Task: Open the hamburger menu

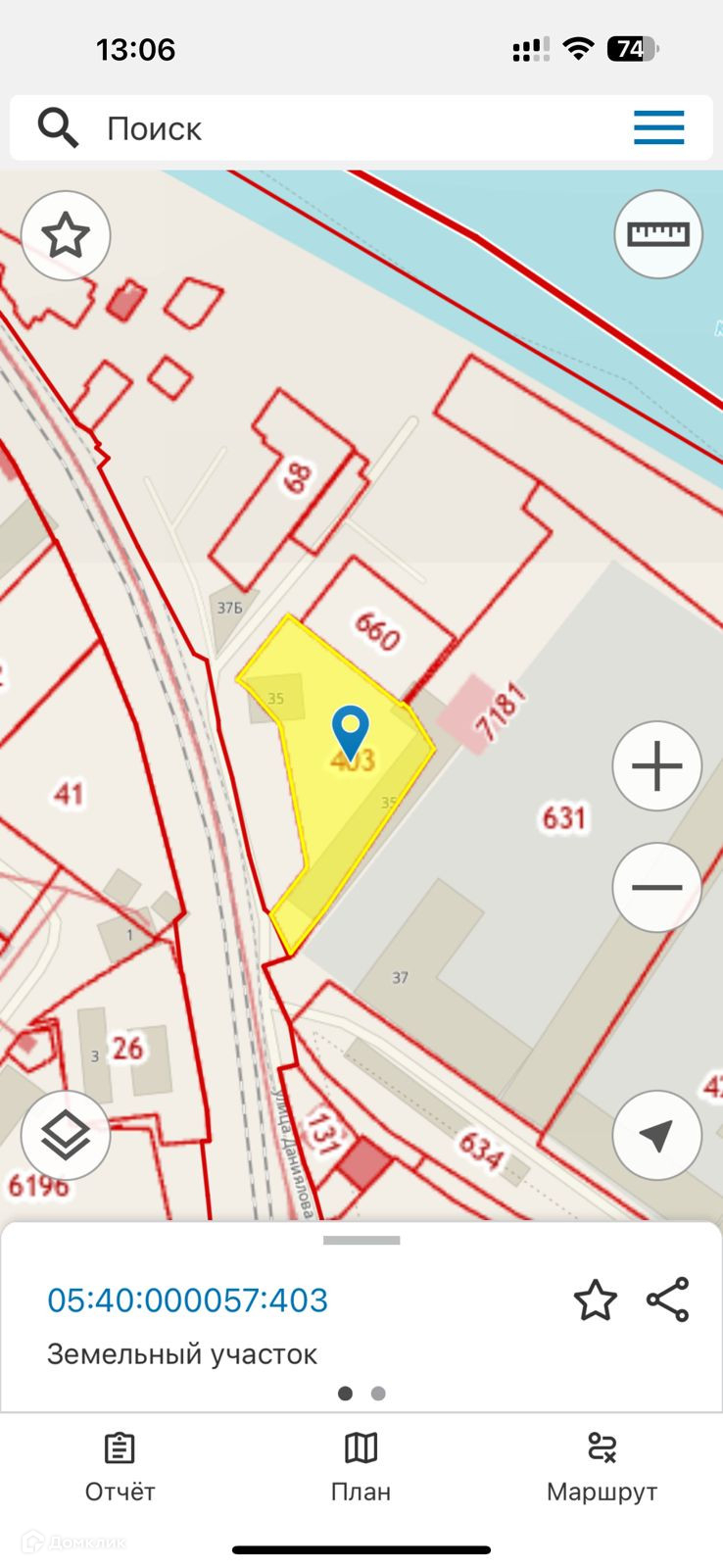Action: click(658, 128)
